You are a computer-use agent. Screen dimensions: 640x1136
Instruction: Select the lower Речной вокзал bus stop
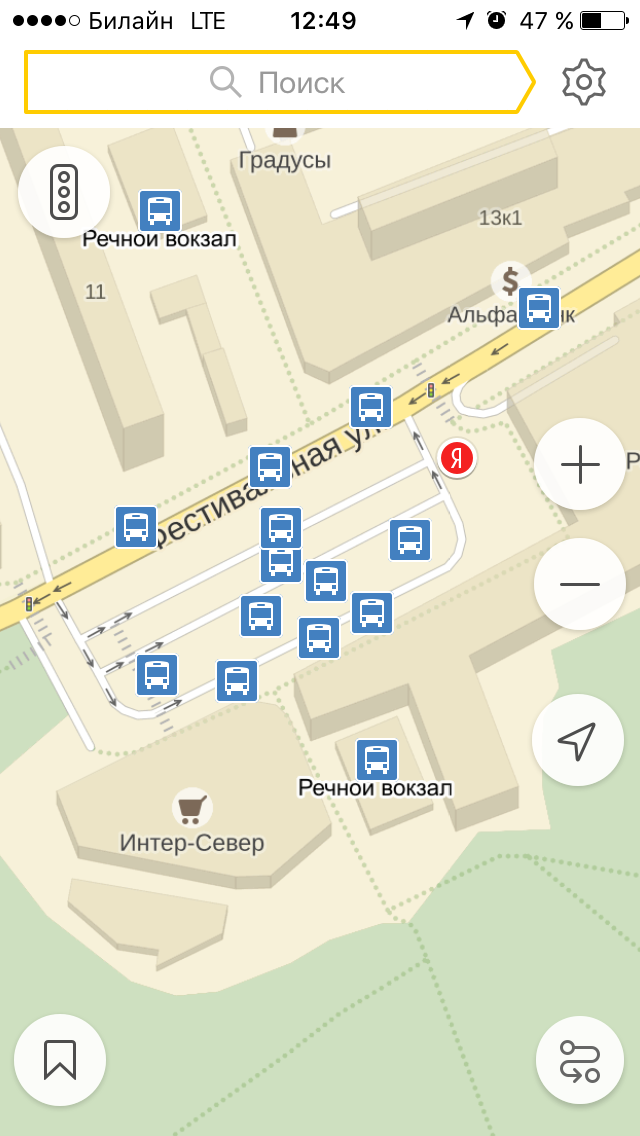pos(377,760)
